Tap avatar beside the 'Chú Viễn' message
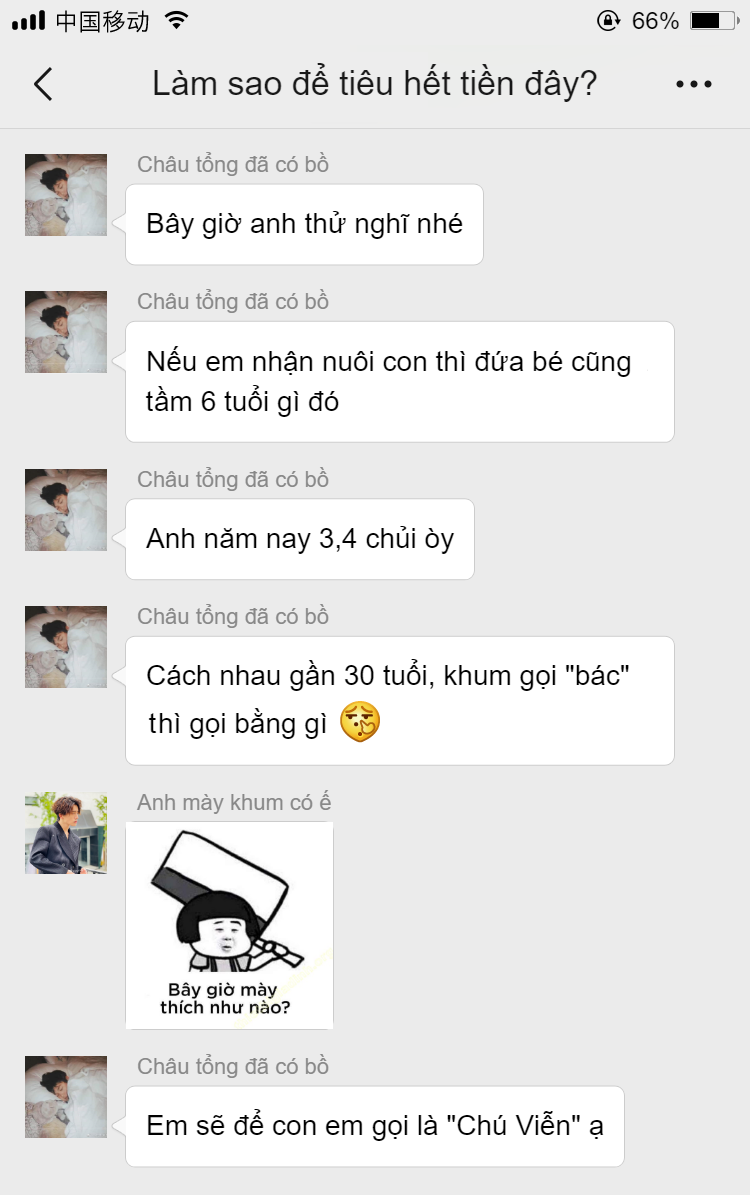Viewport: 750px width, 1195px height. pyautogui.click(x=66, y=1097)
